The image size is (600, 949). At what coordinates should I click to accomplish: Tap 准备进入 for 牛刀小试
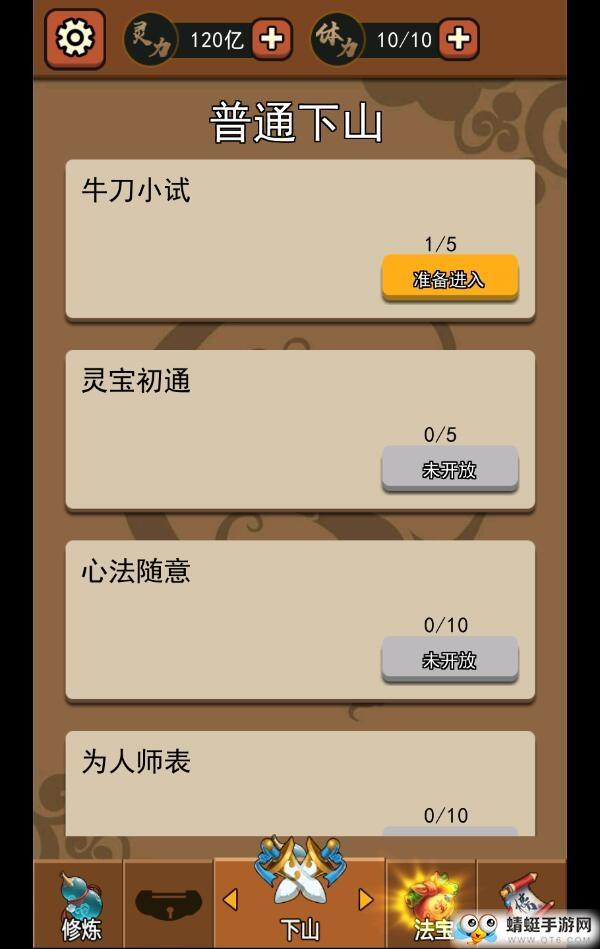point(449,279)
